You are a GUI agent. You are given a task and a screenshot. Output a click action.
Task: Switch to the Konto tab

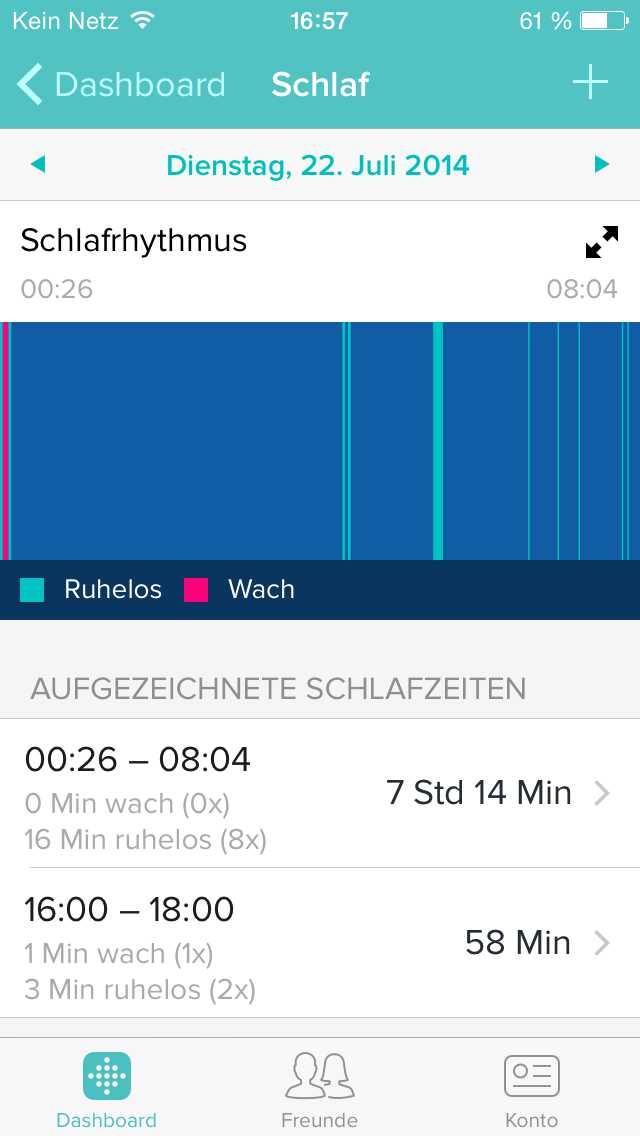[531, 1090]
